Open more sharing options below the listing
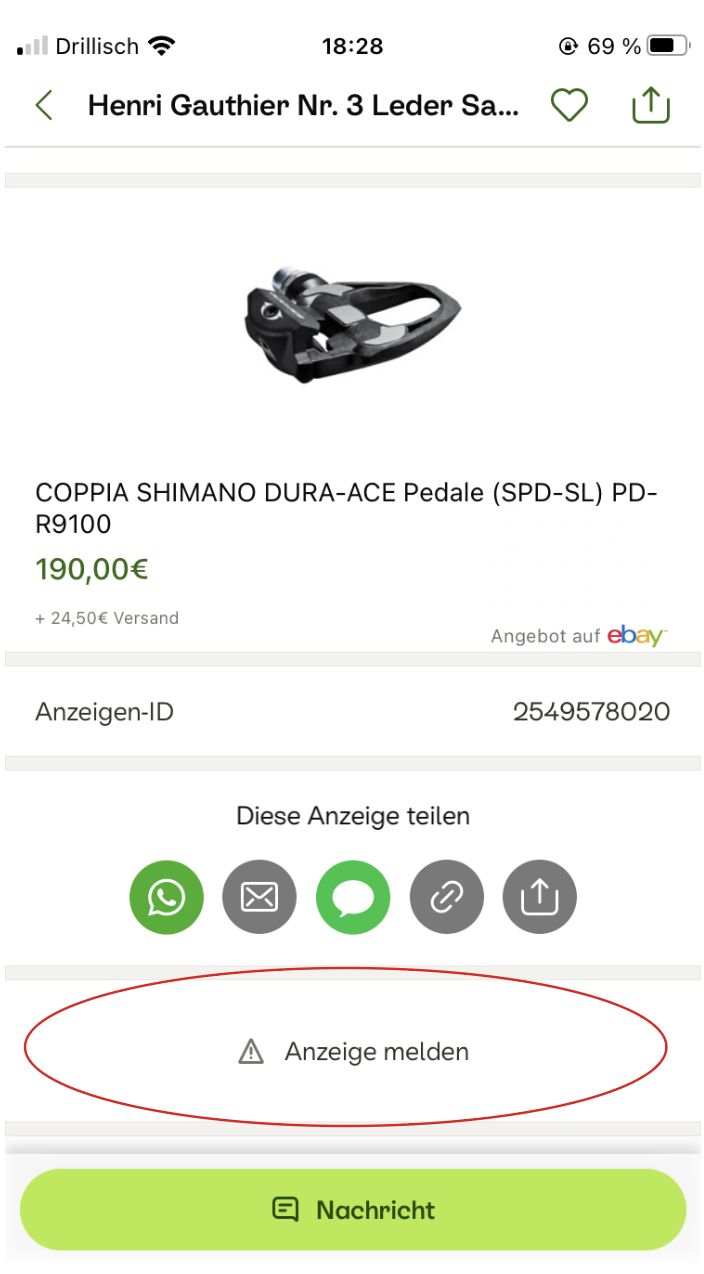Screen dimensions: 704x1274 tap(540, 898)
